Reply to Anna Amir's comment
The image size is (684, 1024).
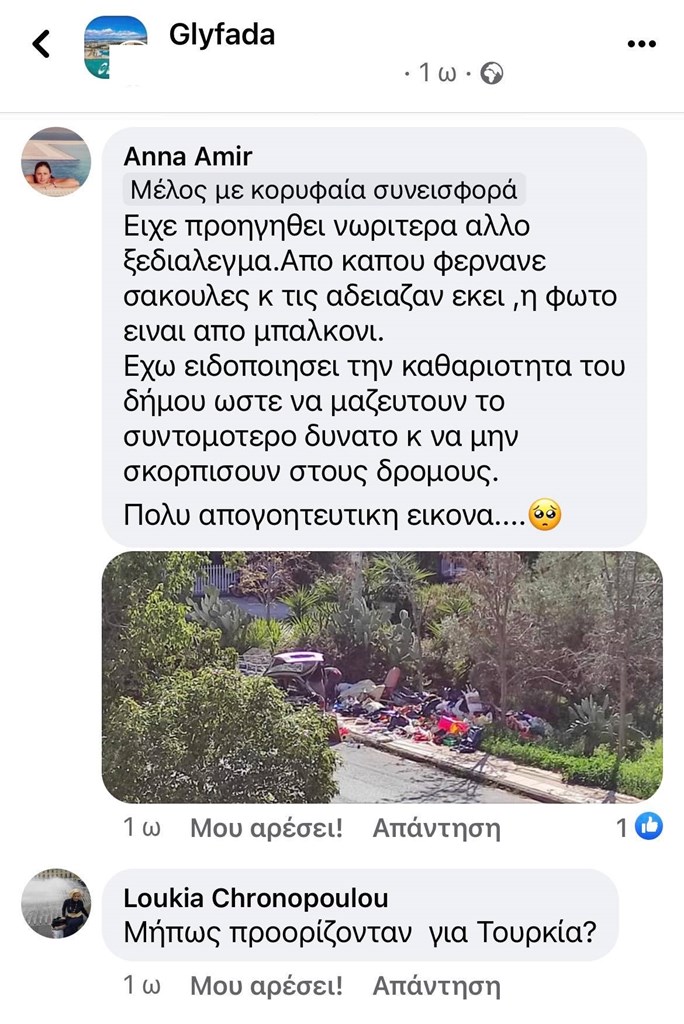pos(435,828)
